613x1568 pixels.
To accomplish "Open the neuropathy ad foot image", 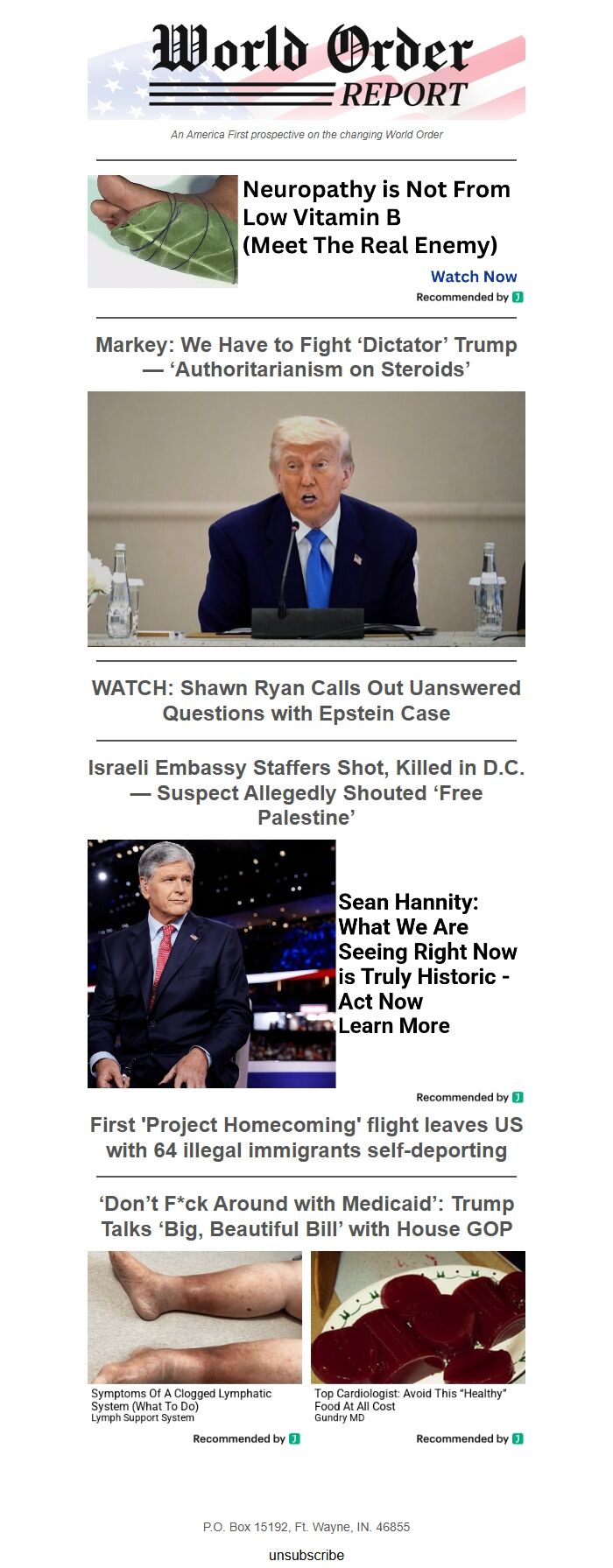I will 163,231.
